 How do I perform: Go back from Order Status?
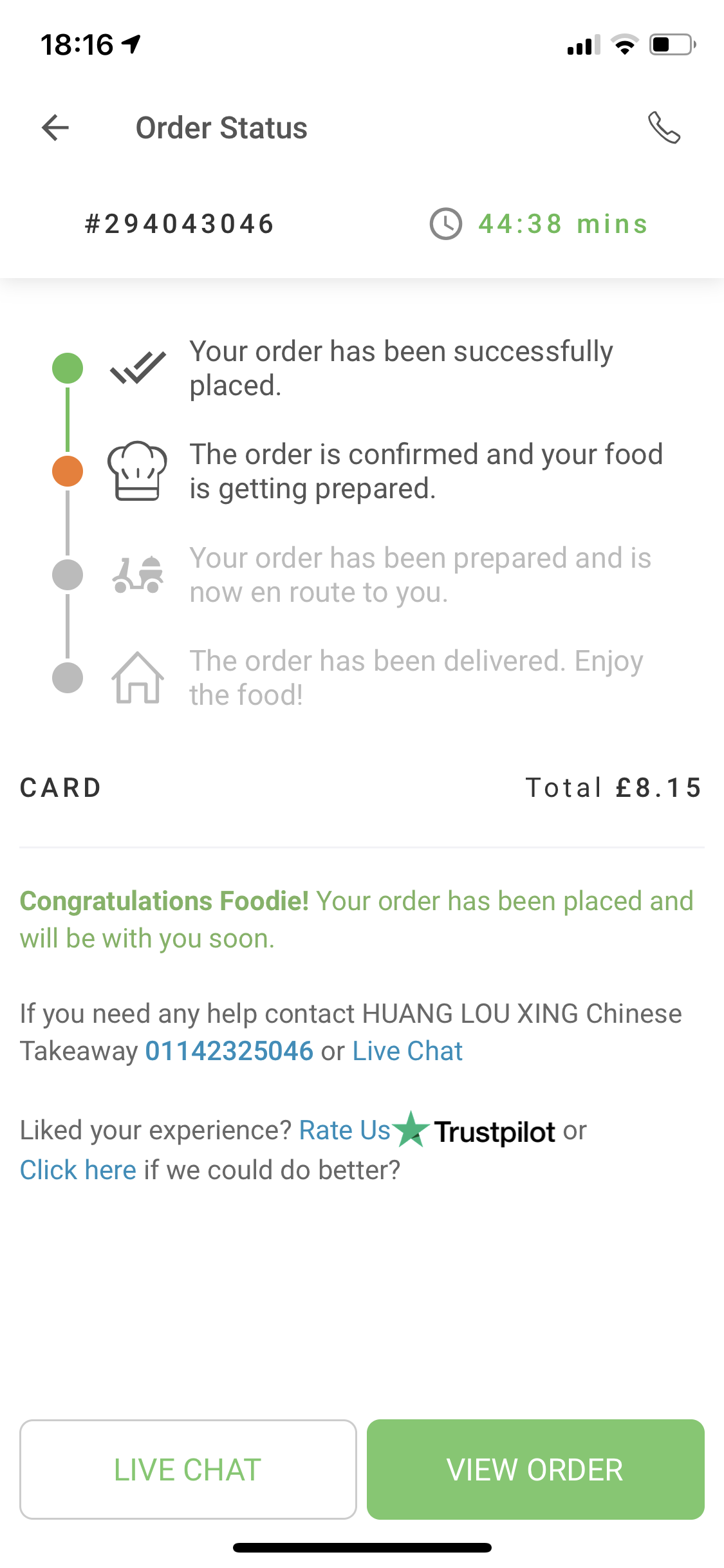pos(55,127)
